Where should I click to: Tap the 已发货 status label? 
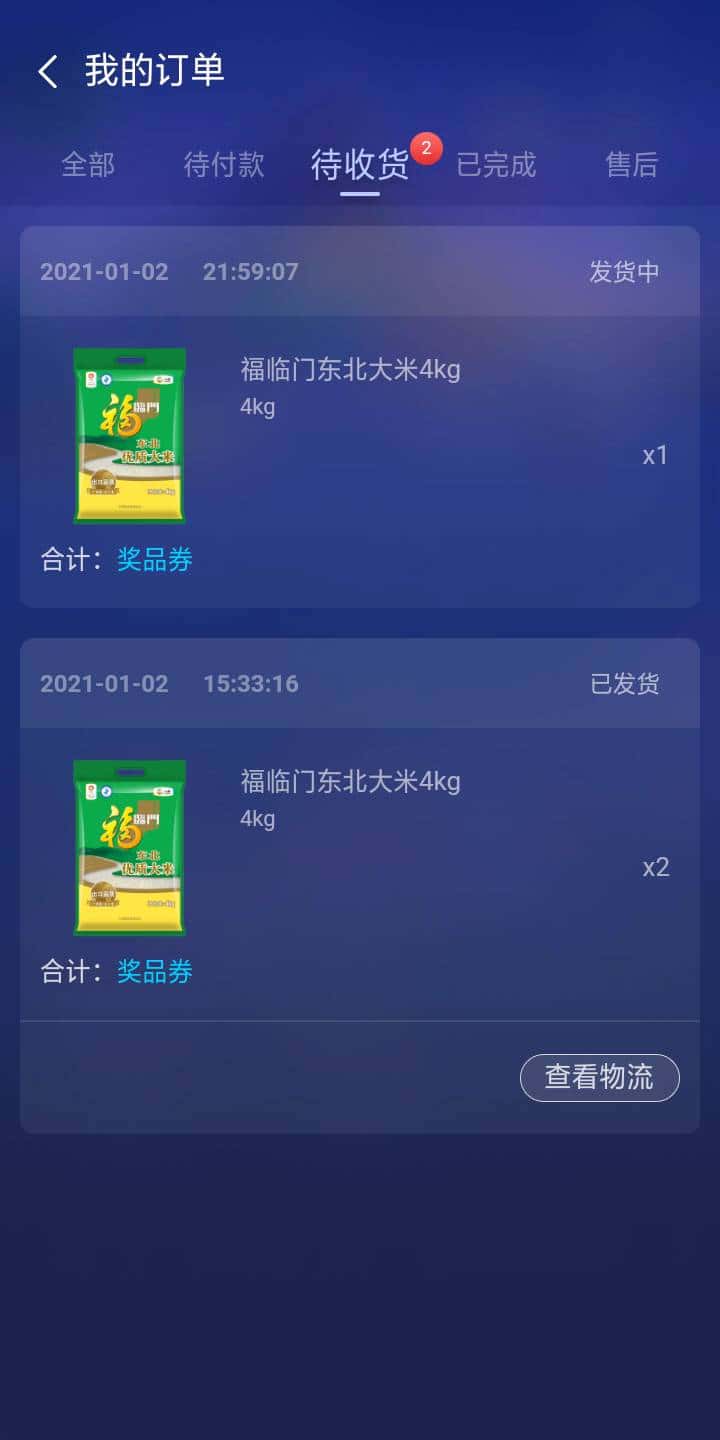pyautogui.click(x=622, y=683)
